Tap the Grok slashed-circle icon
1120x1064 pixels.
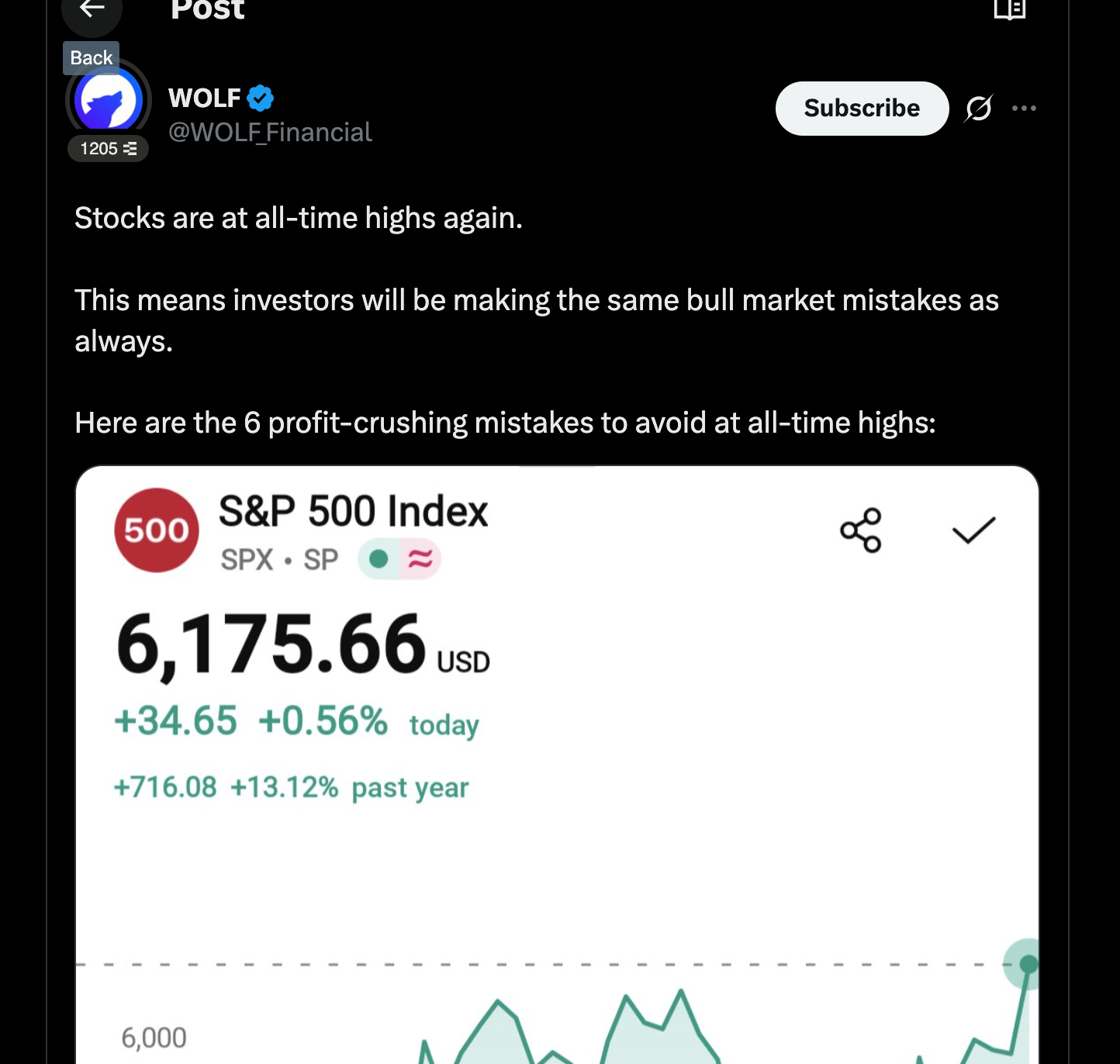(x=978, y=109)
